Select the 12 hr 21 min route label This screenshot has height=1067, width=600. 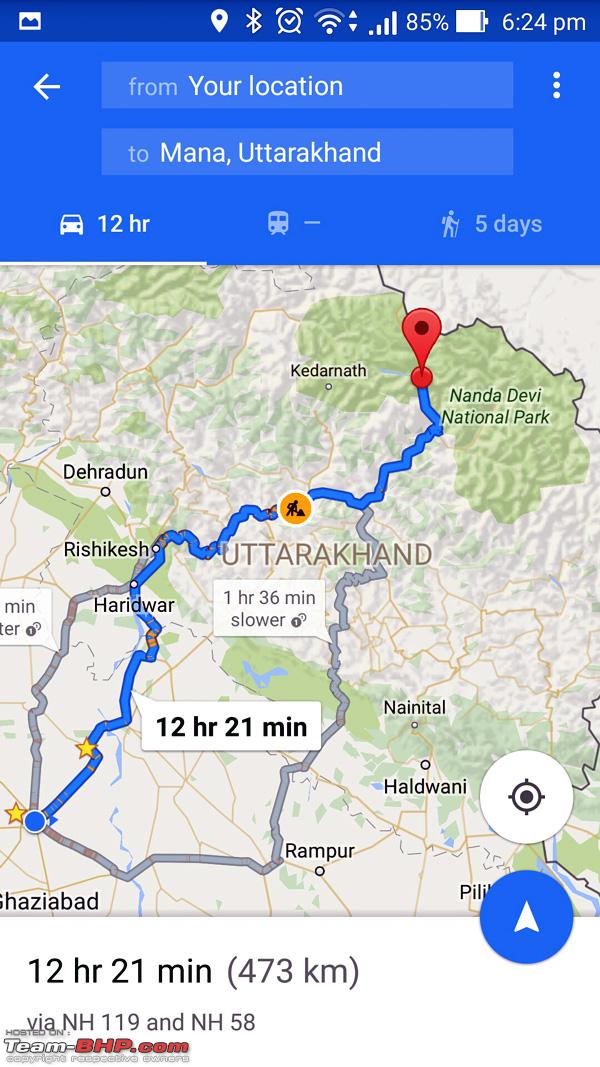[x=231, y=726]
